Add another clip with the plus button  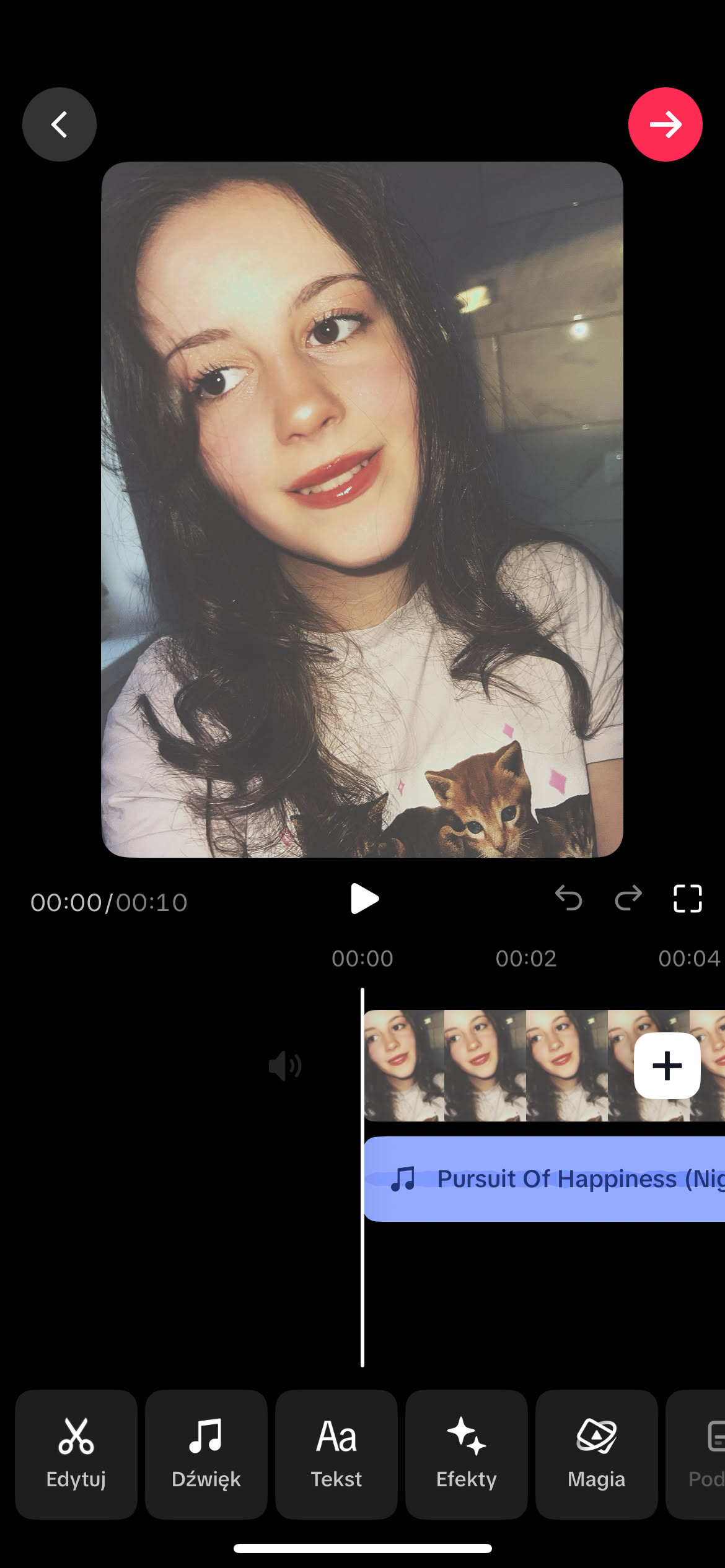[x=667, y=1066]
